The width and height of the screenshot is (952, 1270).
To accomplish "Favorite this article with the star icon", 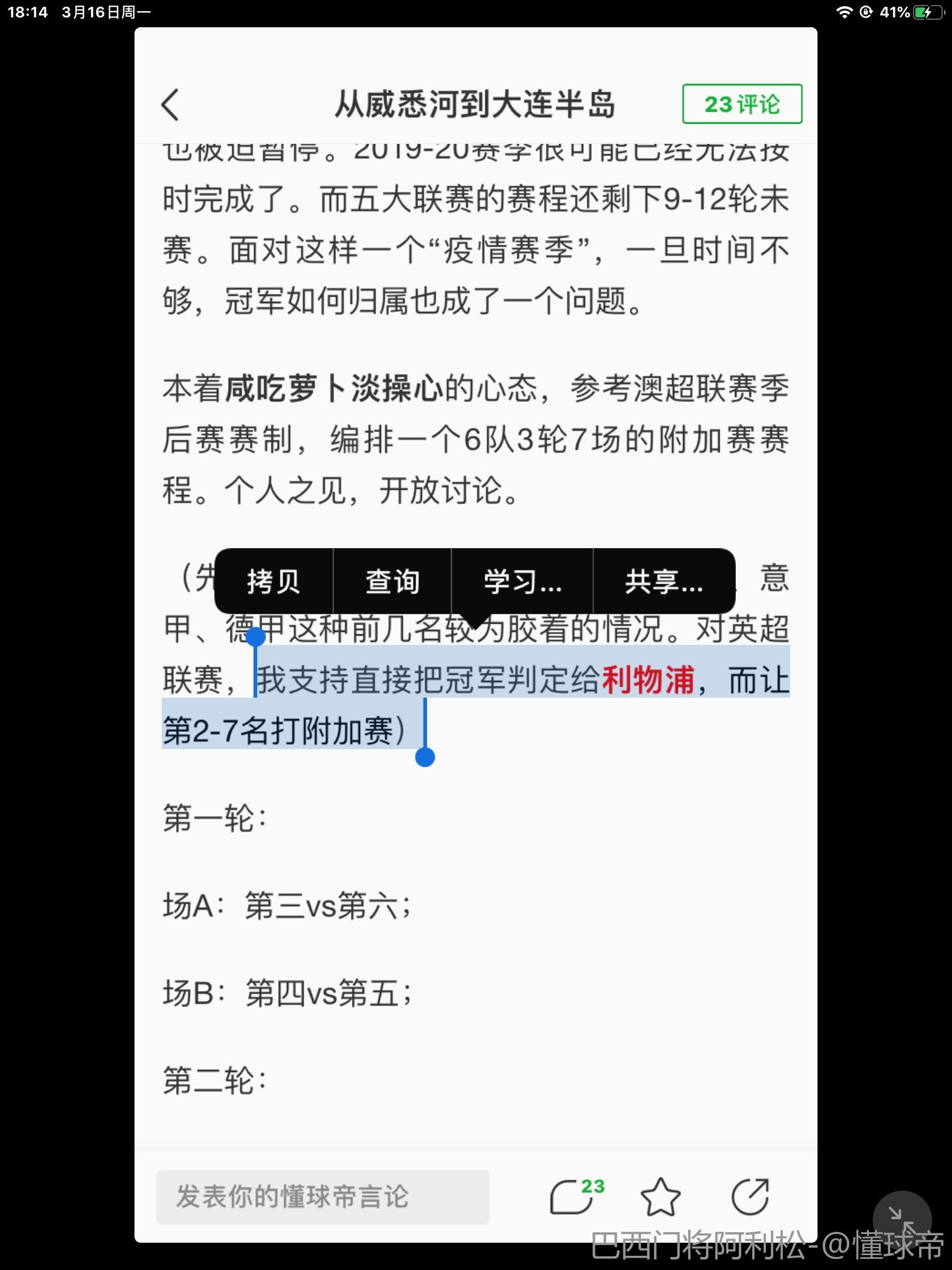I will pos(660,1197).
